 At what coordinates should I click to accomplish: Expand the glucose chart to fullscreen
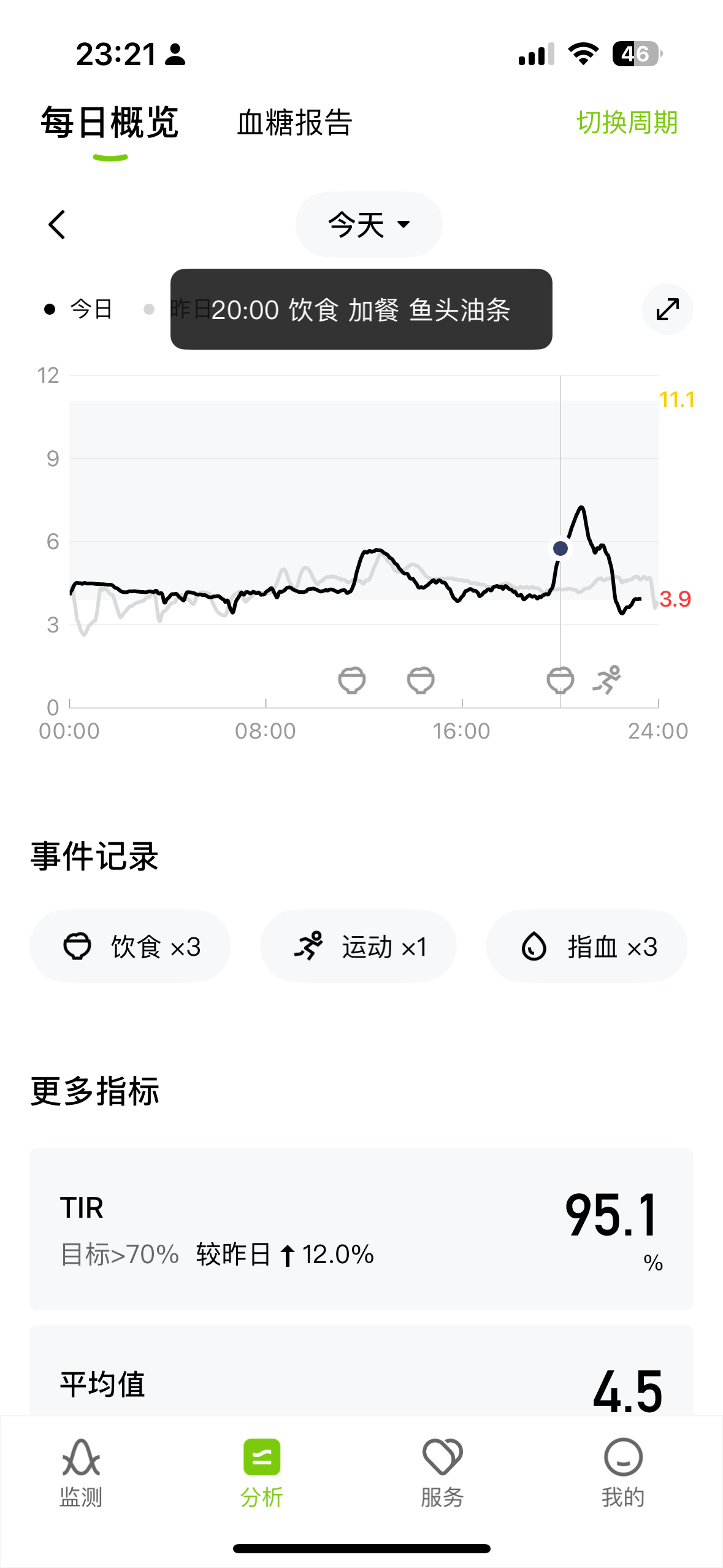click(667, 309)
